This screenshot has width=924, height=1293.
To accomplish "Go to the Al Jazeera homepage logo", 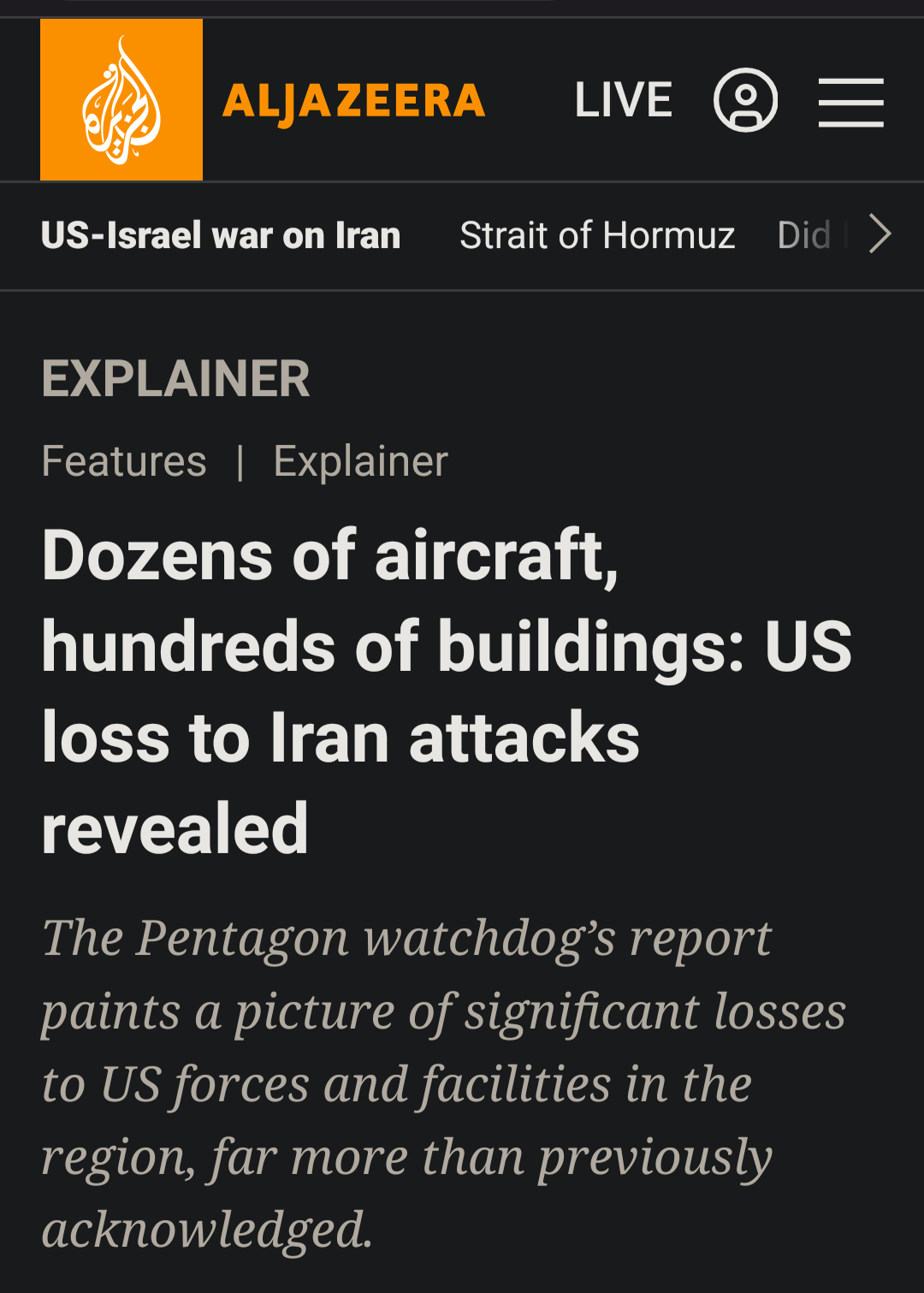I will click(x=263, y=99).
